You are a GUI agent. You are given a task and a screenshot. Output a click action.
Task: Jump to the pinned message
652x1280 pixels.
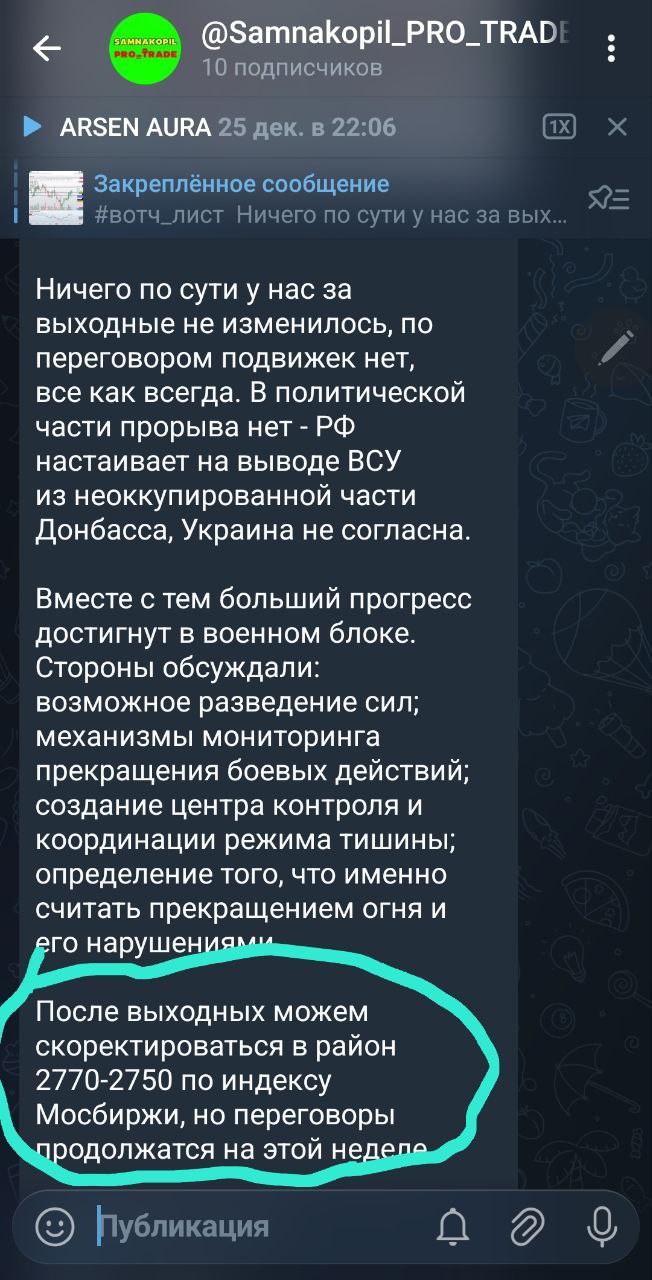300,198
